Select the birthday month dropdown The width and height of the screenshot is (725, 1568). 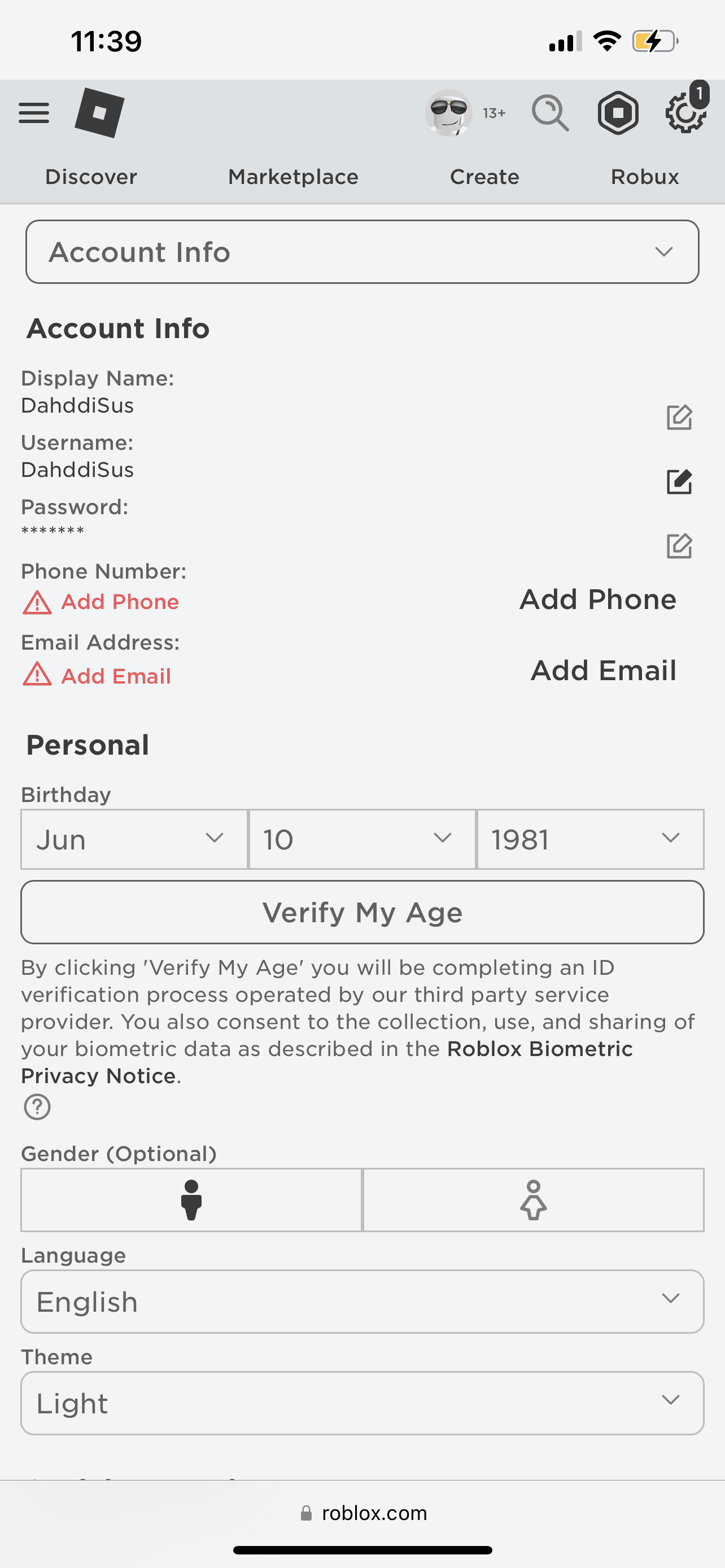point(134,839)
